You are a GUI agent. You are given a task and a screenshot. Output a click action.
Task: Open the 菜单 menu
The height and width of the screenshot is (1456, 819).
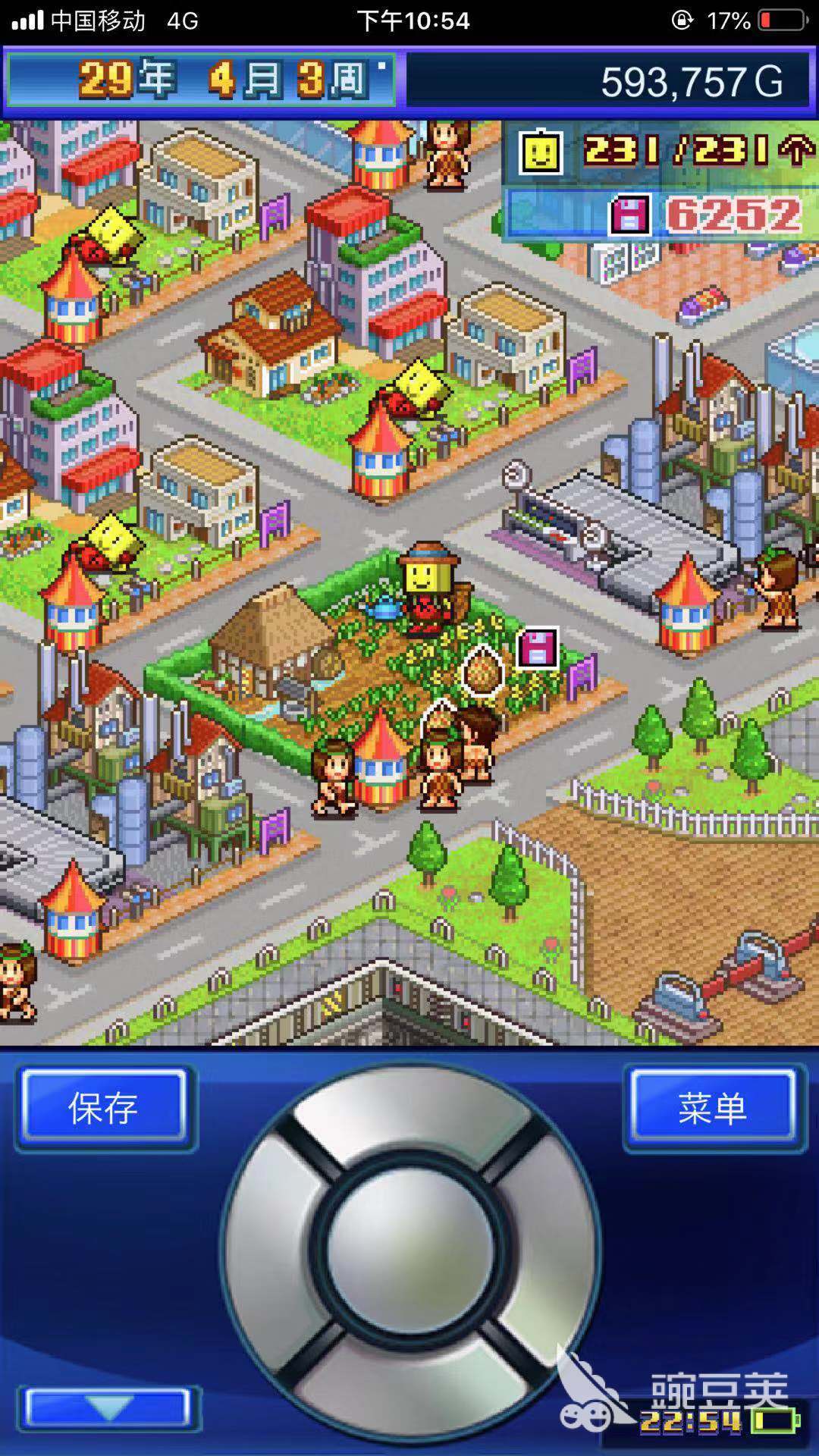coord(713,1108)
